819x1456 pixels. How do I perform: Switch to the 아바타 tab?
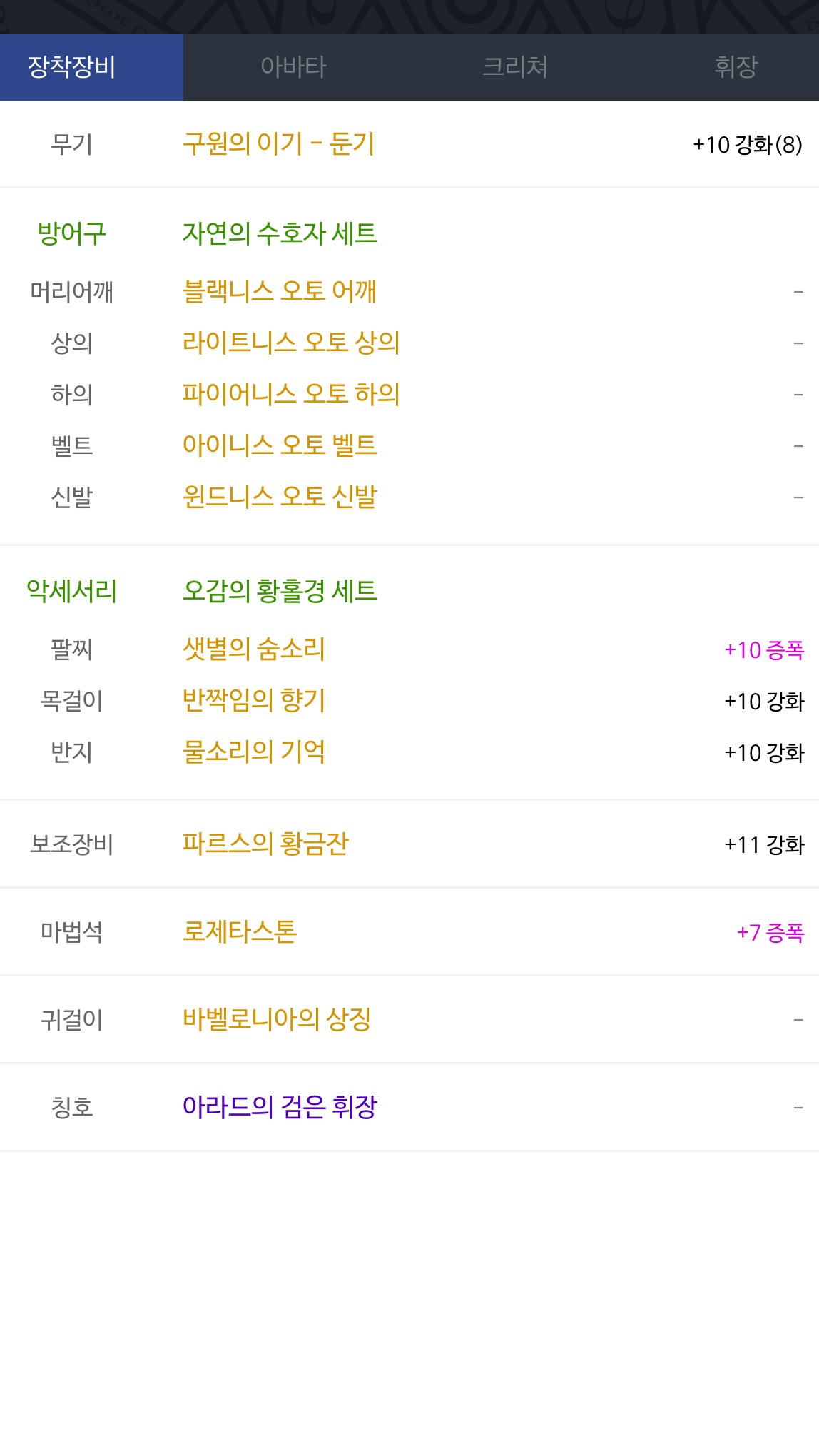pos(293,67)
